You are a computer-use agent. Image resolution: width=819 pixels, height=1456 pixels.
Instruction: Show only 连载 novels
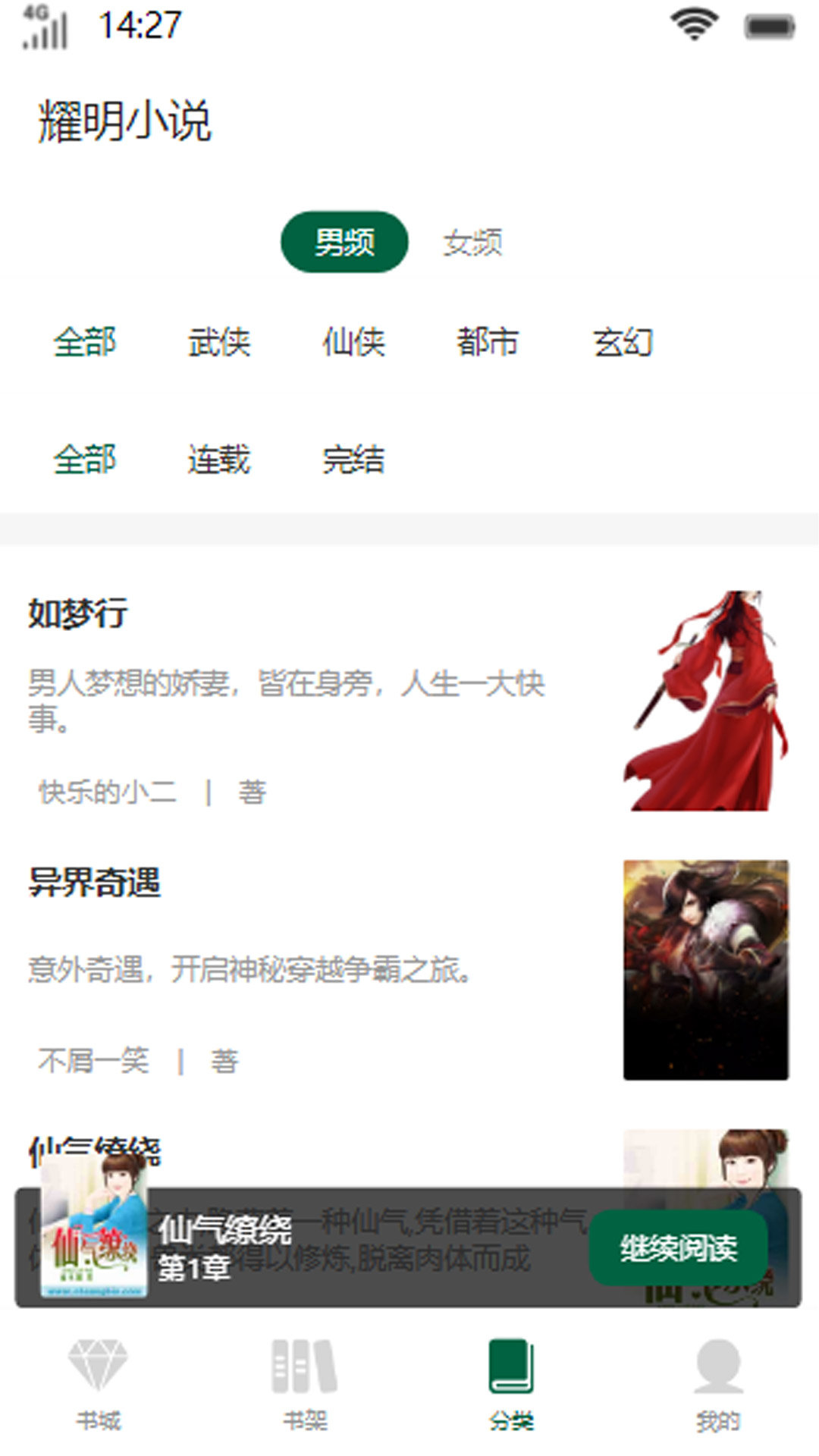(219, 460)
